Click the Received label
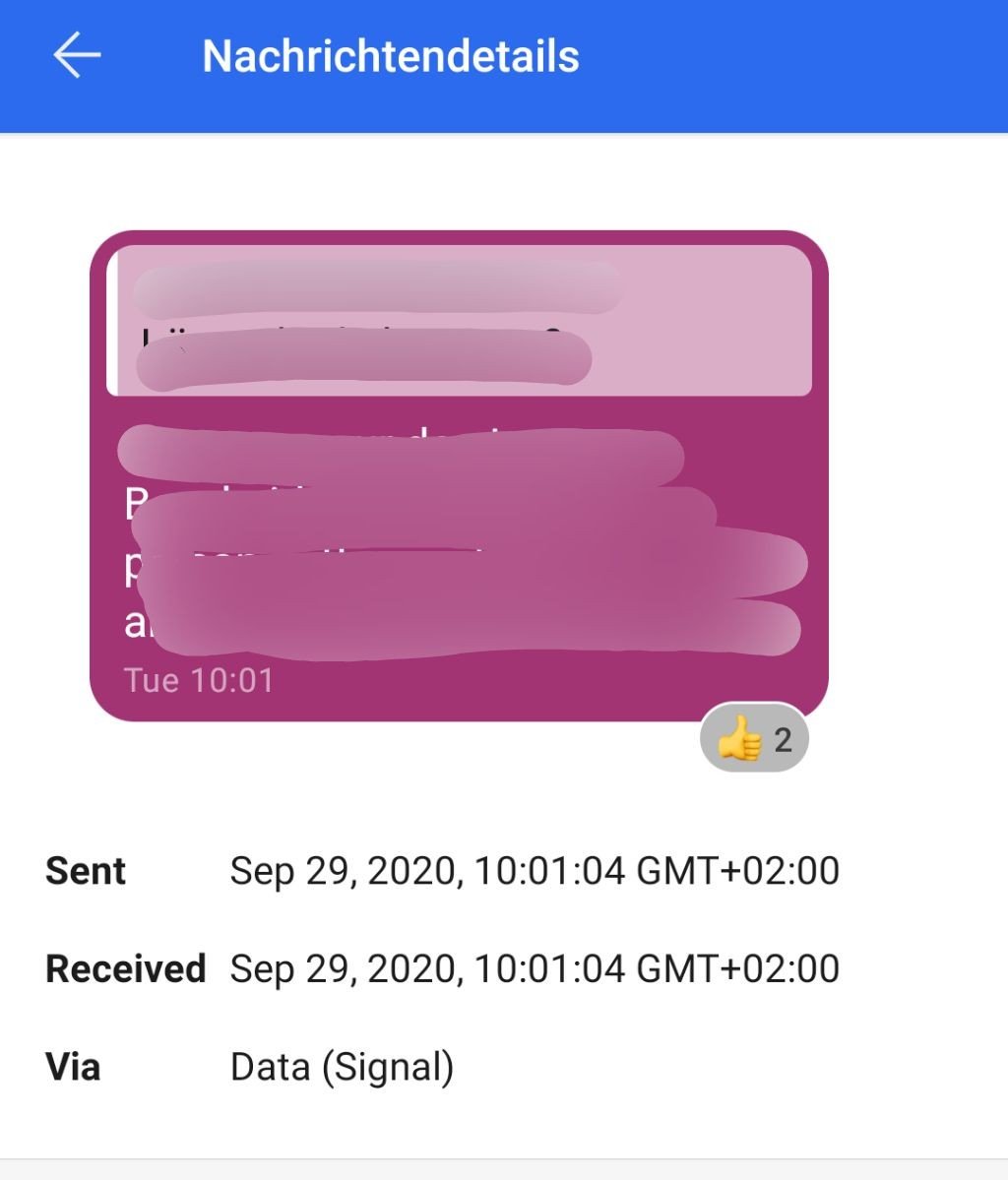Screen dimensions: 1008x1180 (127, 968)
